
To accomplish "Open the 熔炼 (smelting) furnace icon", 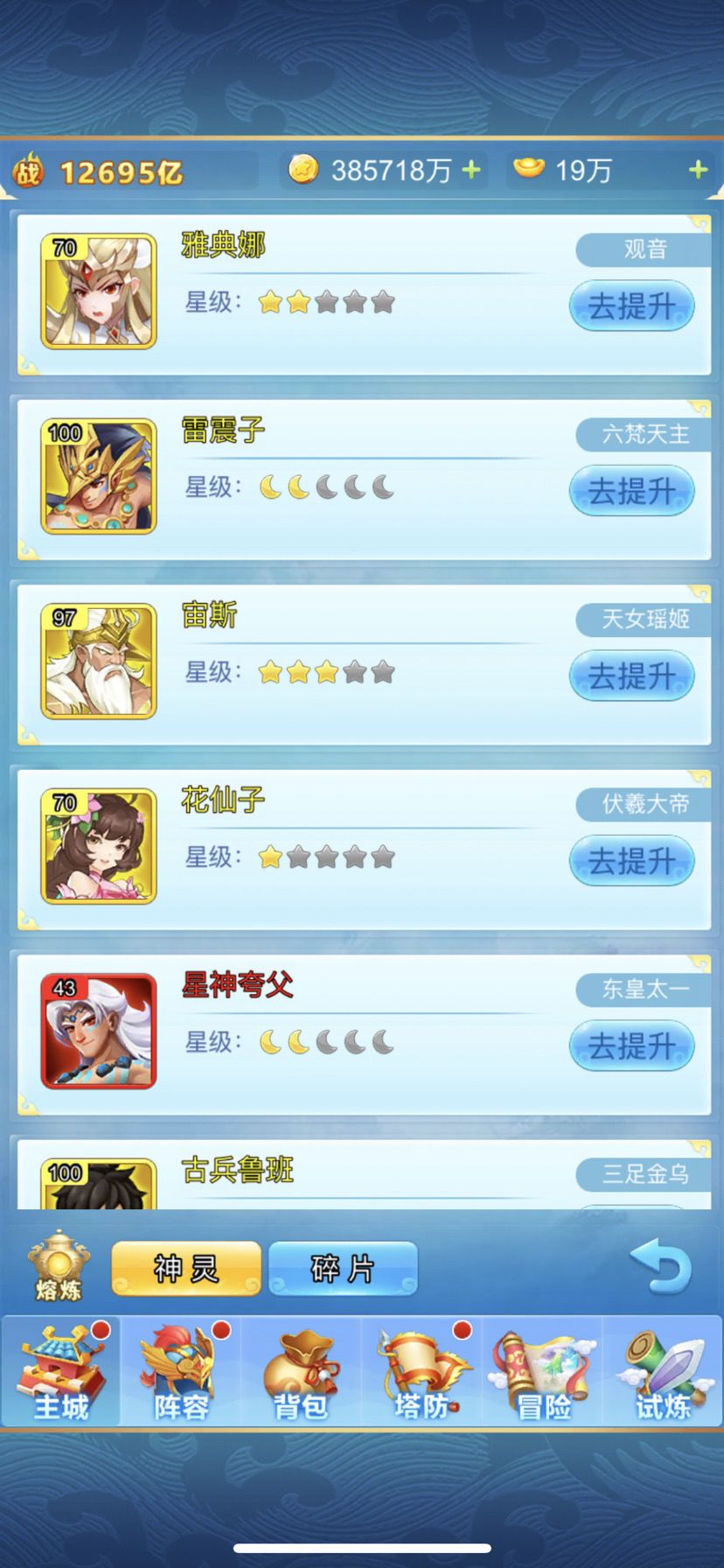I will tap(59, 1264).
